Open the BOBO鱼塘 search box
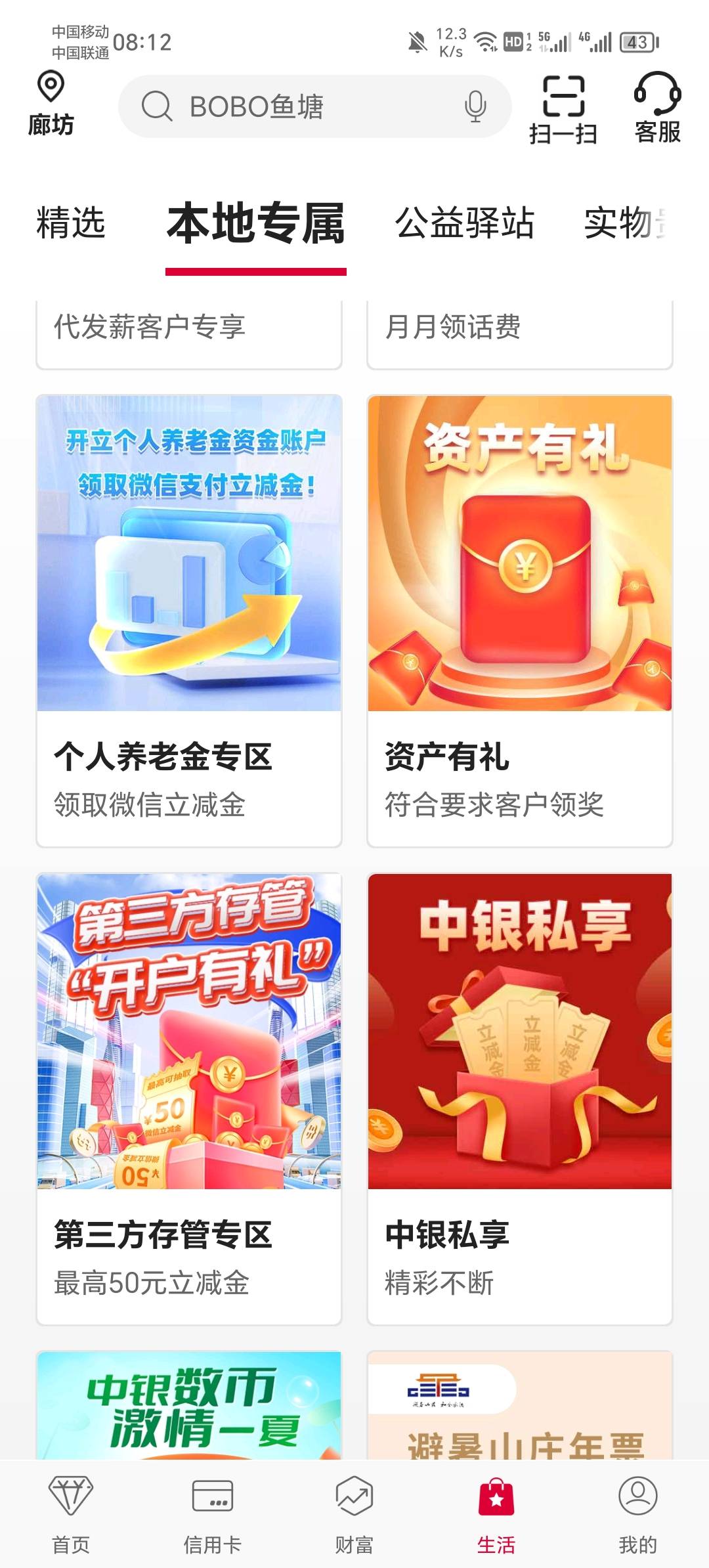709x1568 pixels. (x=314, y=106)
